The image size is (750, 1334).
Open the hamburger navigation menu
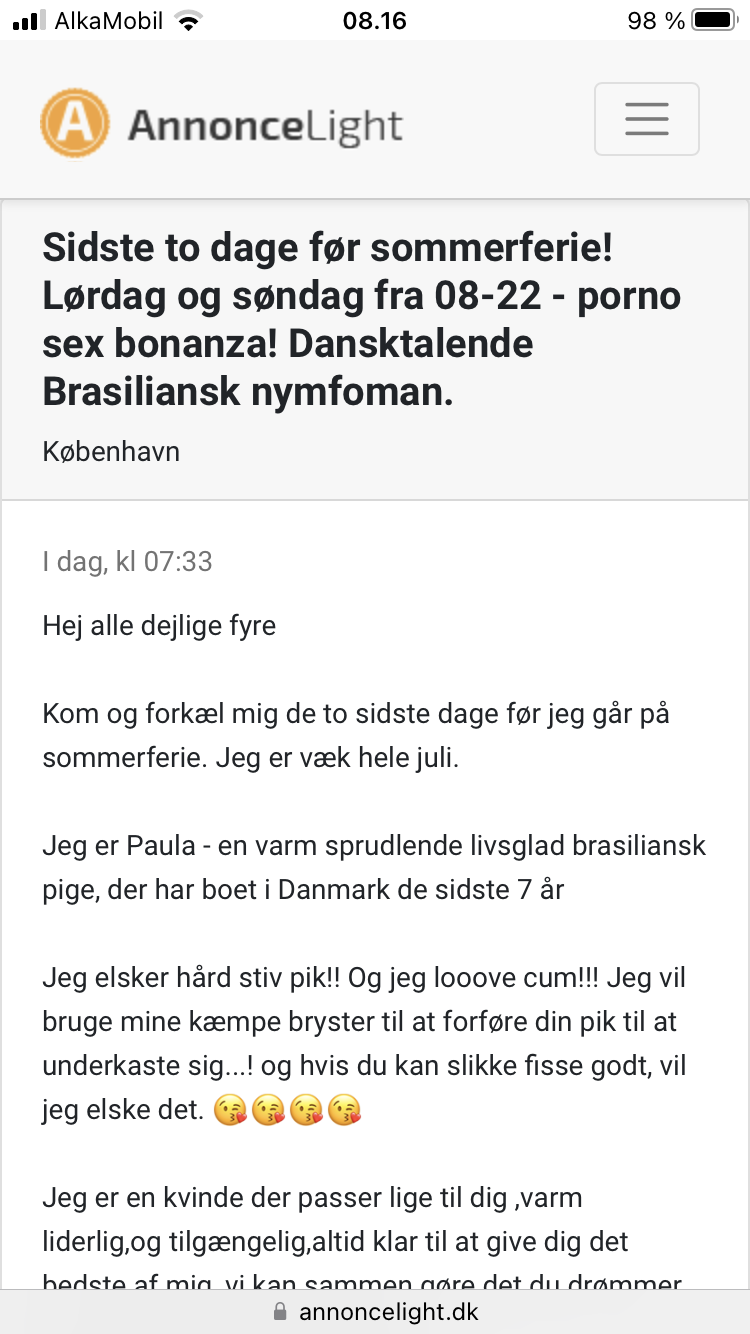[x=647, y=119]
